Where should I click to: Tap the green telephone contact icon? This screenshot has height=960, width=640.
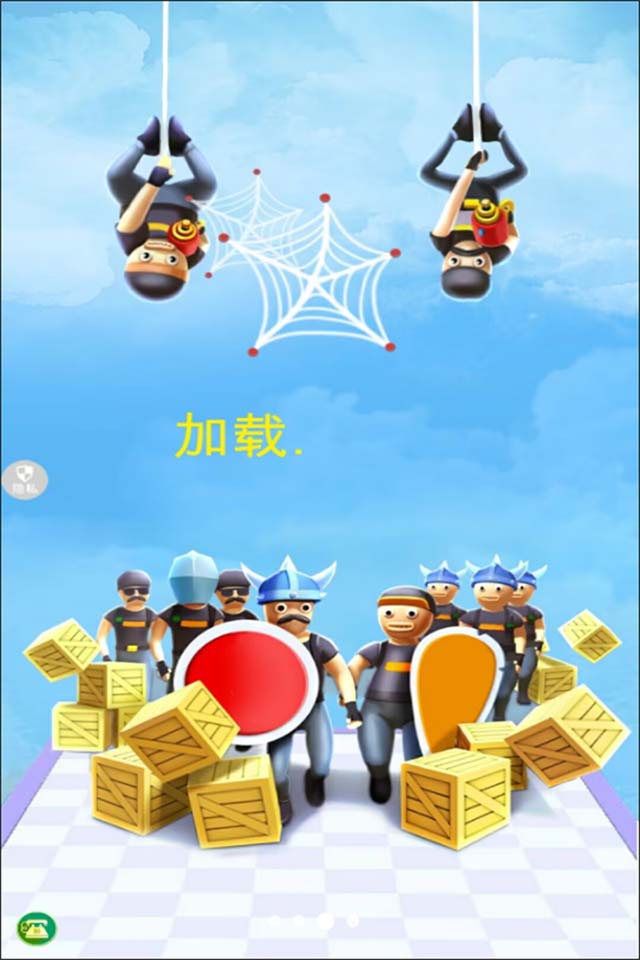click(x=36, y=927)
